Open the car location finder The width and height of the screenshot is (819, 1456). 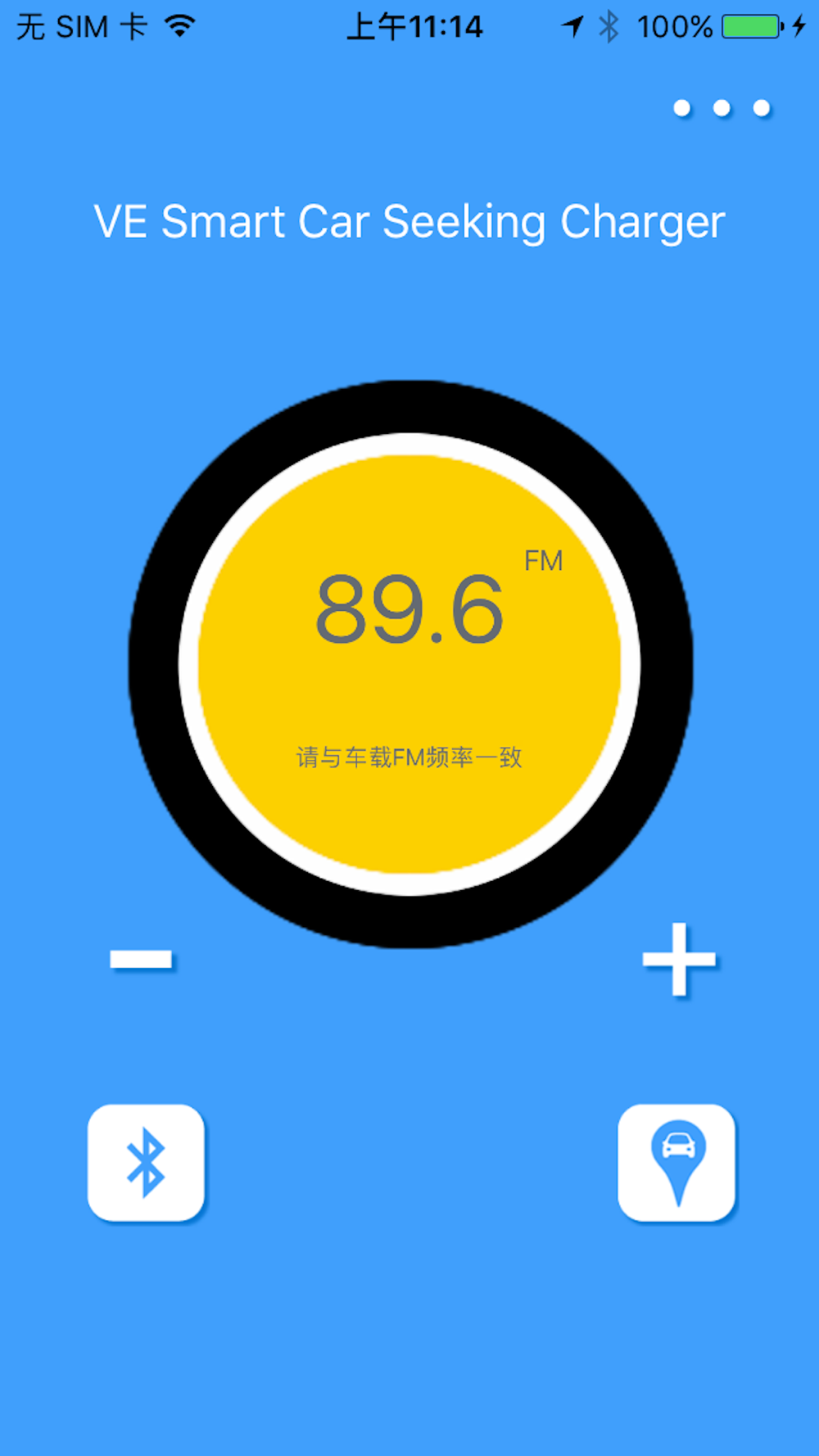tap(676, 1162)
